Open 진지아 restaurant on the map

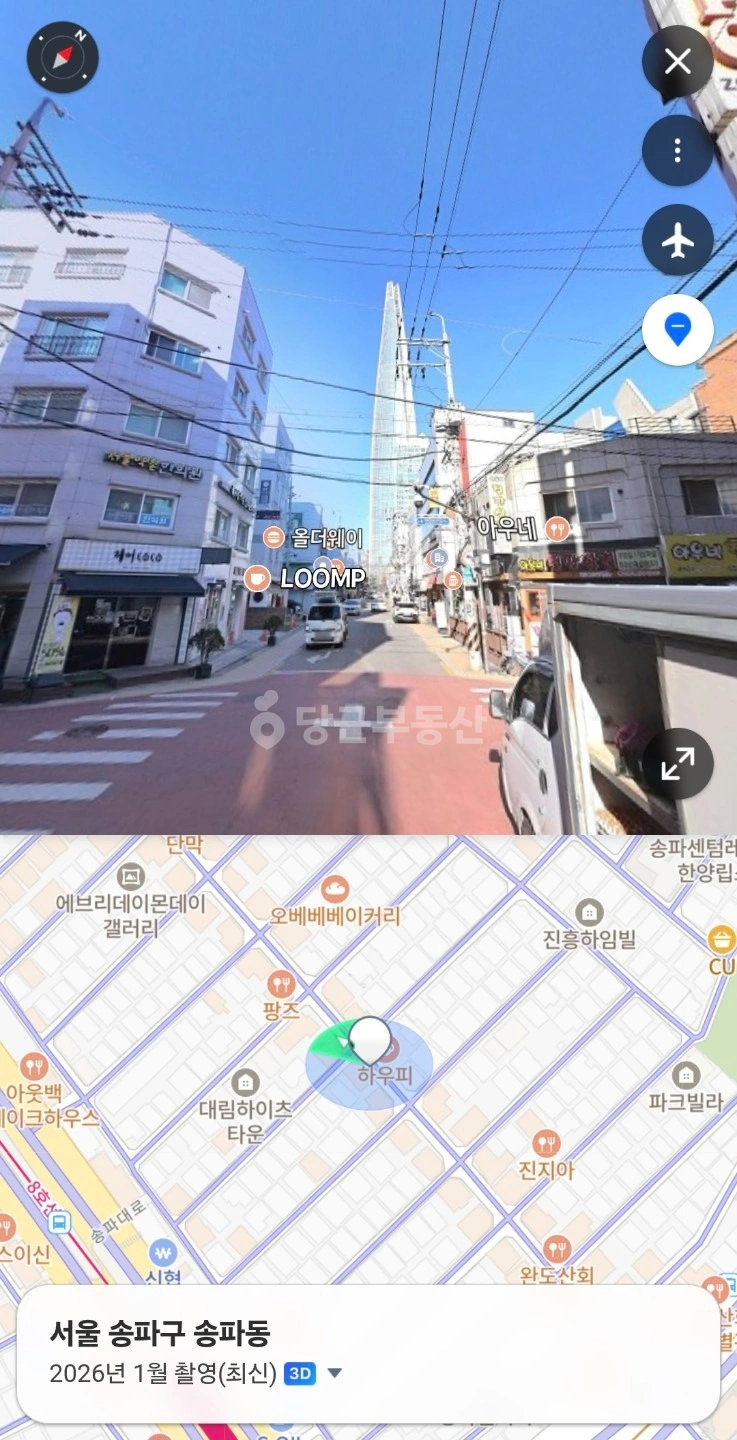pyautogui.click(x=546, y=1156)
